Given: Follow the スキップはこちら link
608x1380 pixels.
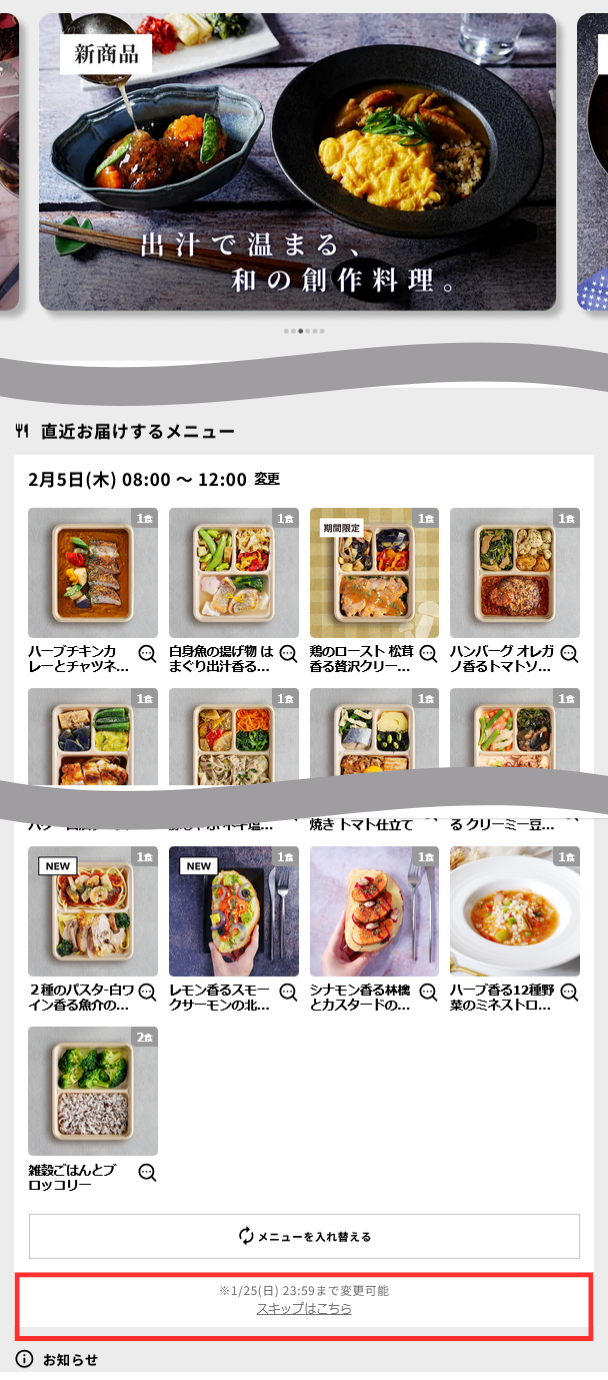Looking at the screenshot, I should tap(304, 1308).
